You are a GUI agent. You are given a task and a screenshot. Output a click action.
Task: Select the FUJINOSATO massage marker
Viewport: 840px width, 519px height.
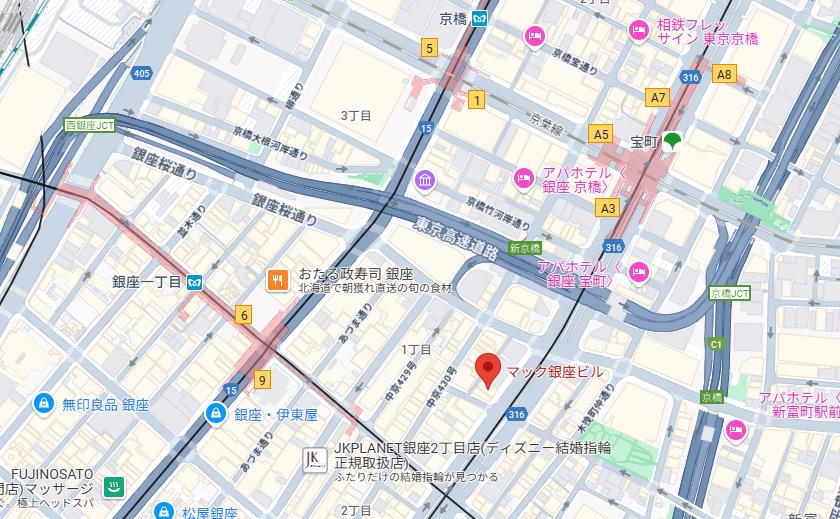click(113, 487)
